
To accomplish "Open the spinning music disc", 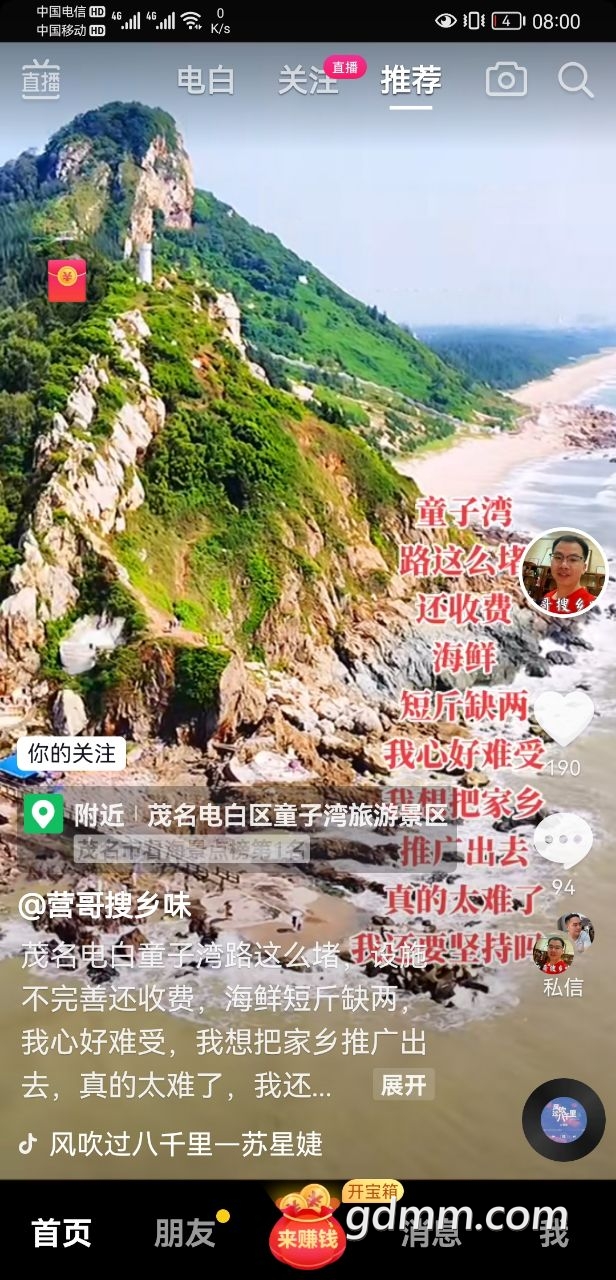I will pos(563,1120).
